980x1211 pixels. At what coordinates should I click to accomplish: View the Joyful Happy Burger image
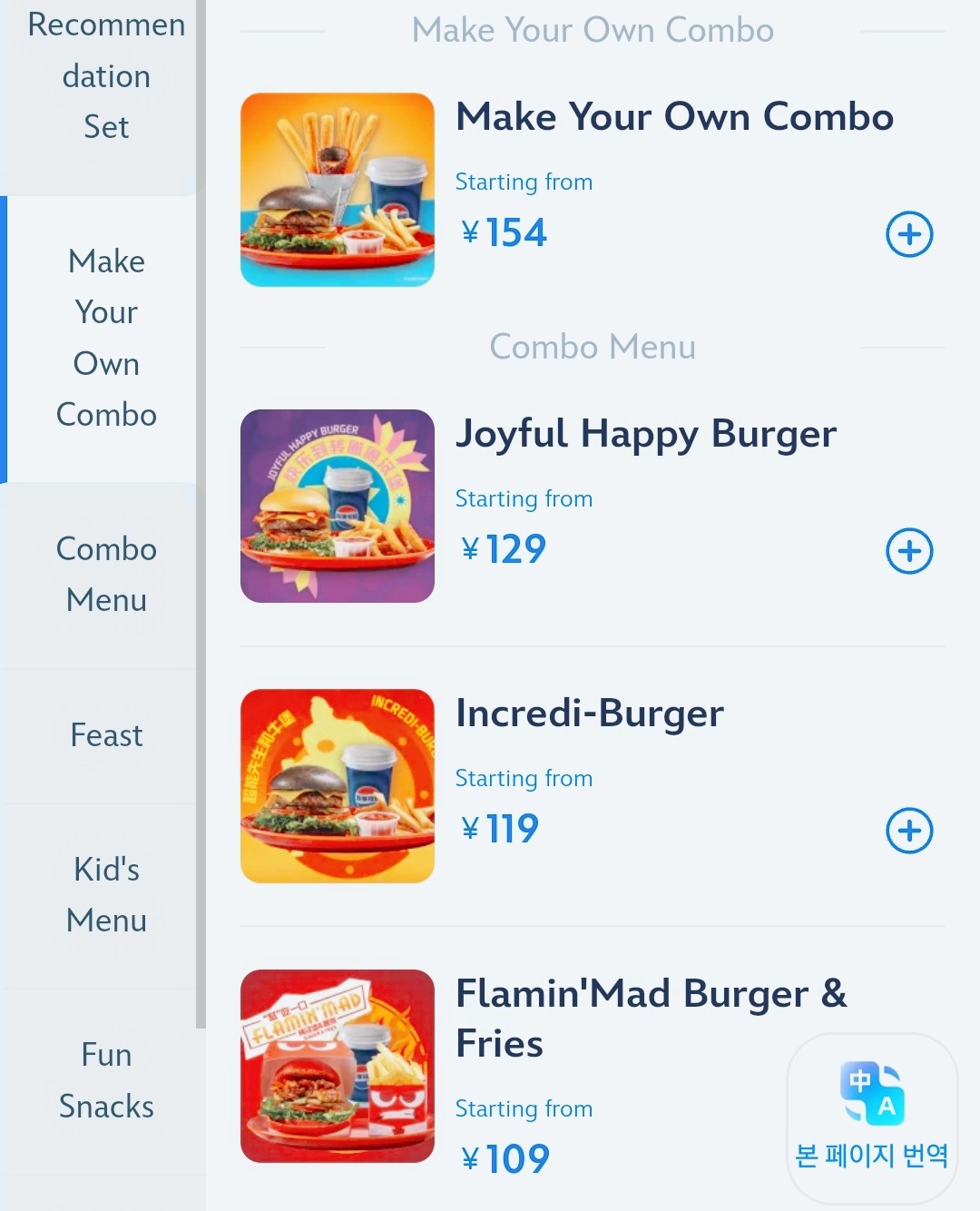(338, 506)
